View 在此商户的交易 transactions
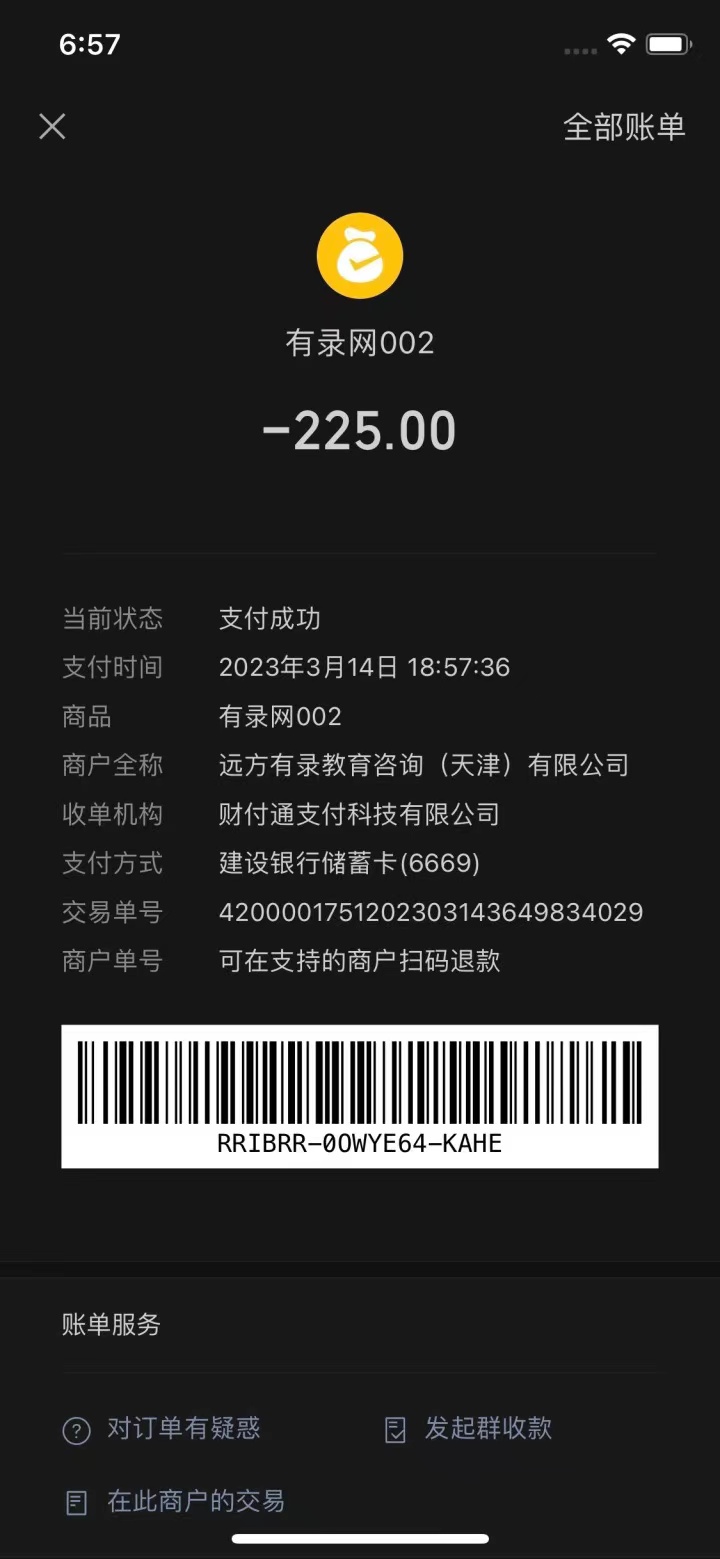This screenshot has width=720, height=1559. [x=175, y=1501]
